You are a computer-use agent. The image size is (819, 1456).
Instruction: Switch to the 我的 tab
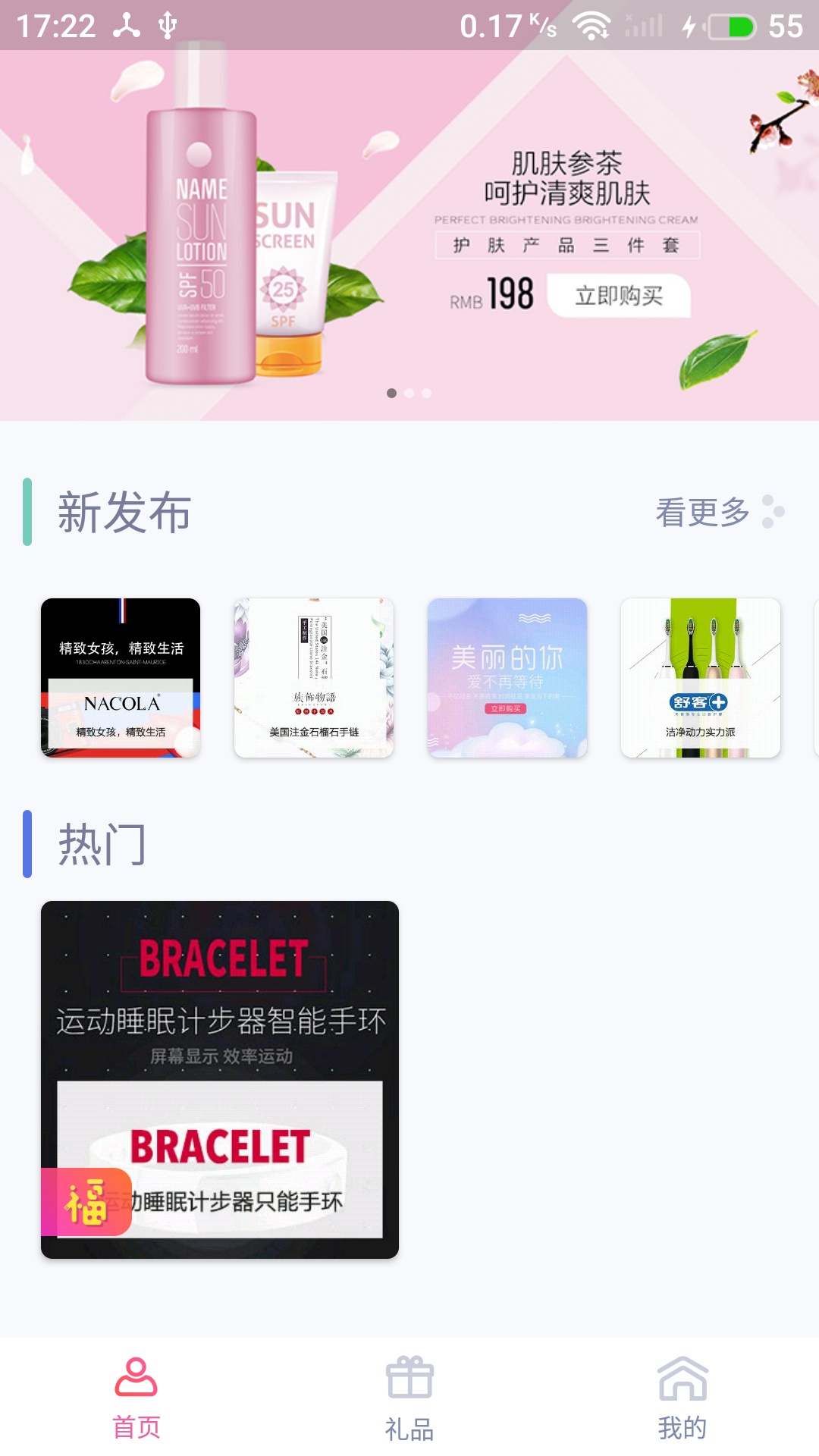coord(682,1398)
